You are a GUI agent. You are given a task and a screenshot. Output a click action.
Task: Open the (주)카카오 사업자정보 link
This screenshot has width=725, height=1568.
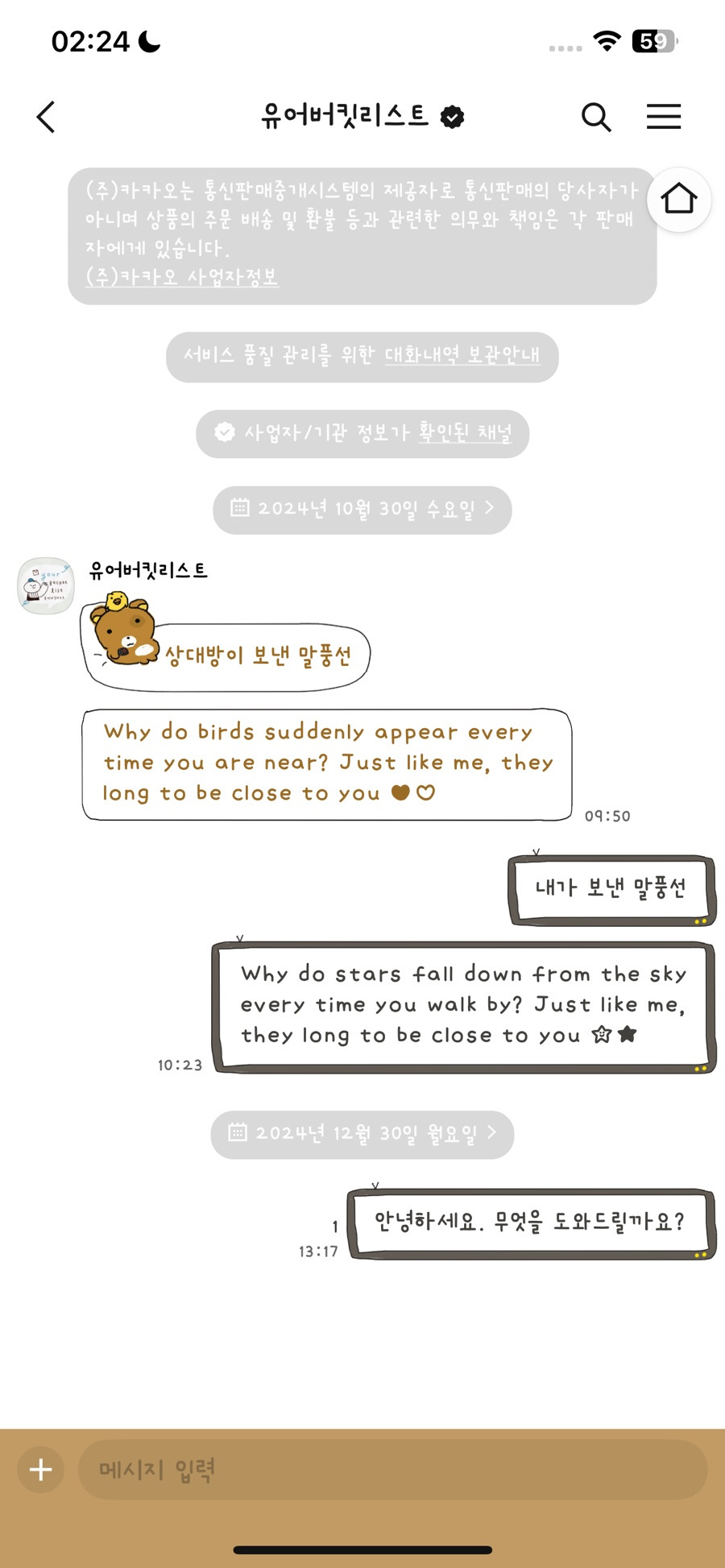[x=182, y=276]
